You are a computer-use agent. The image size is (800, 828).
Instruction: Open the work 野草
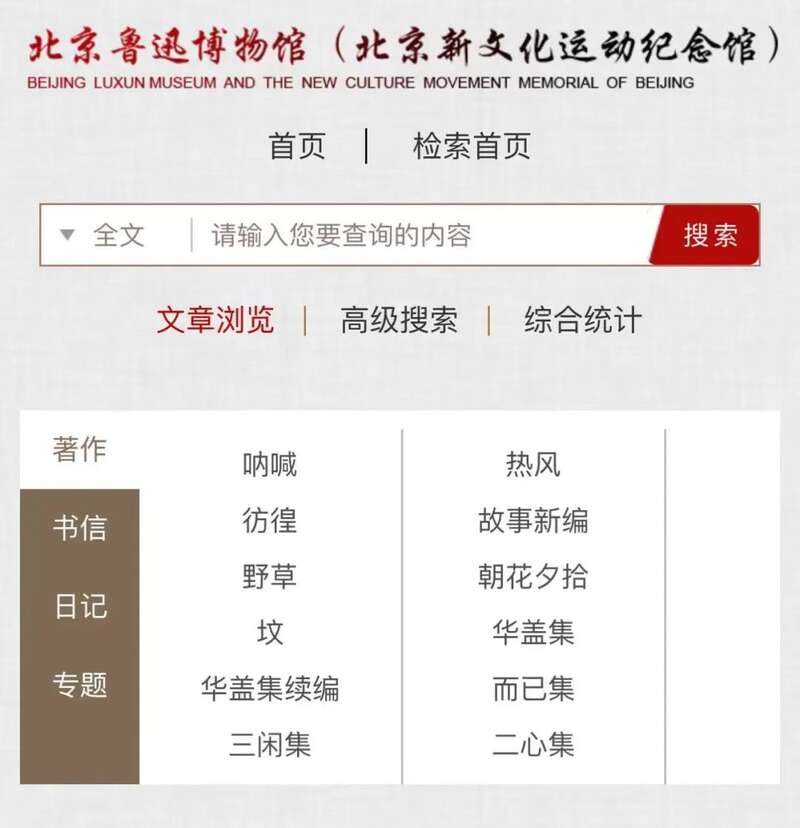(269, 577)
